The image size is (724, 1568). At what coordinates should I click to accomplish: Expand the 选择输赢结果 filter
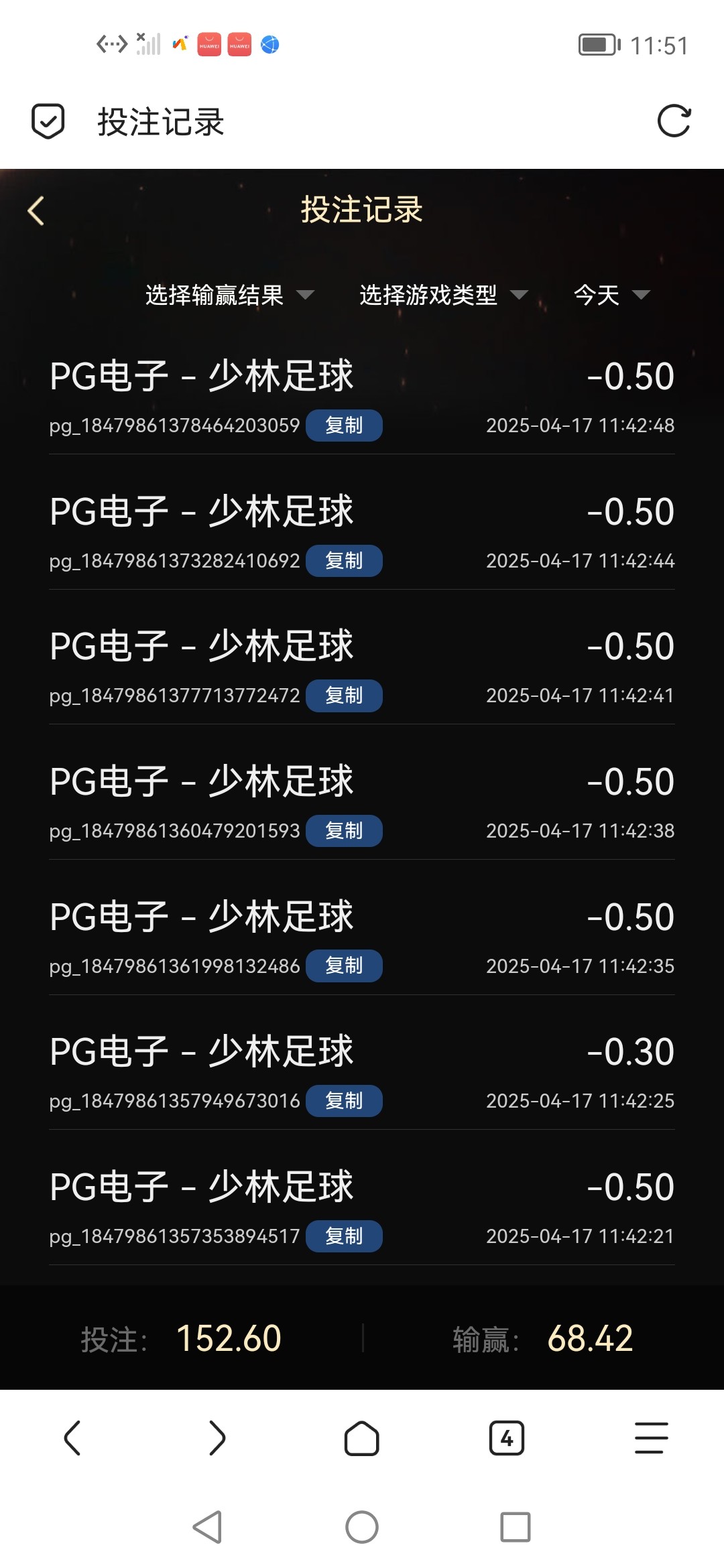[x=229, y=295]
